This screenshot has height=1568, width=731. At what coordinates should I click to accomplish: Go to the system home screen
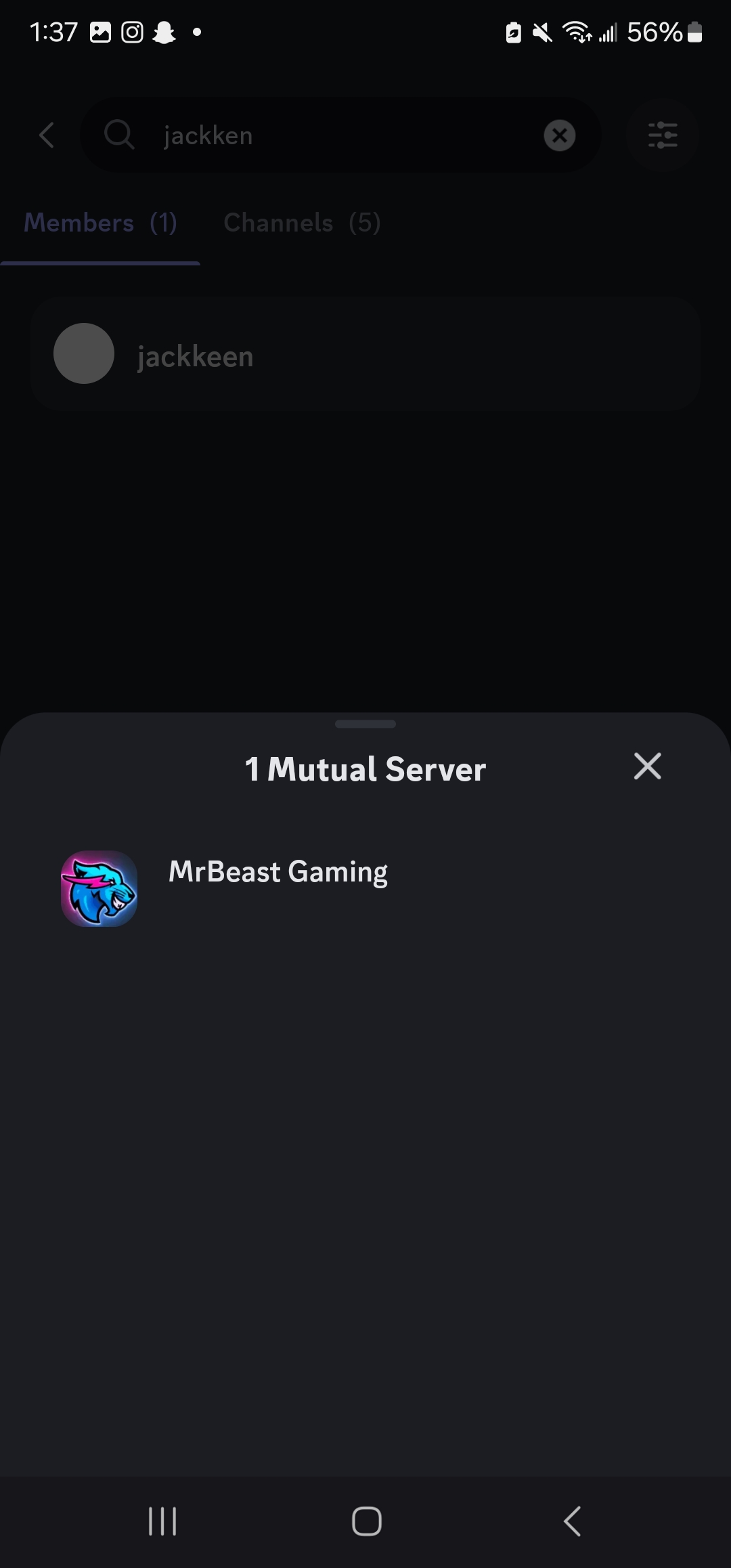(x=366, y=1521)
